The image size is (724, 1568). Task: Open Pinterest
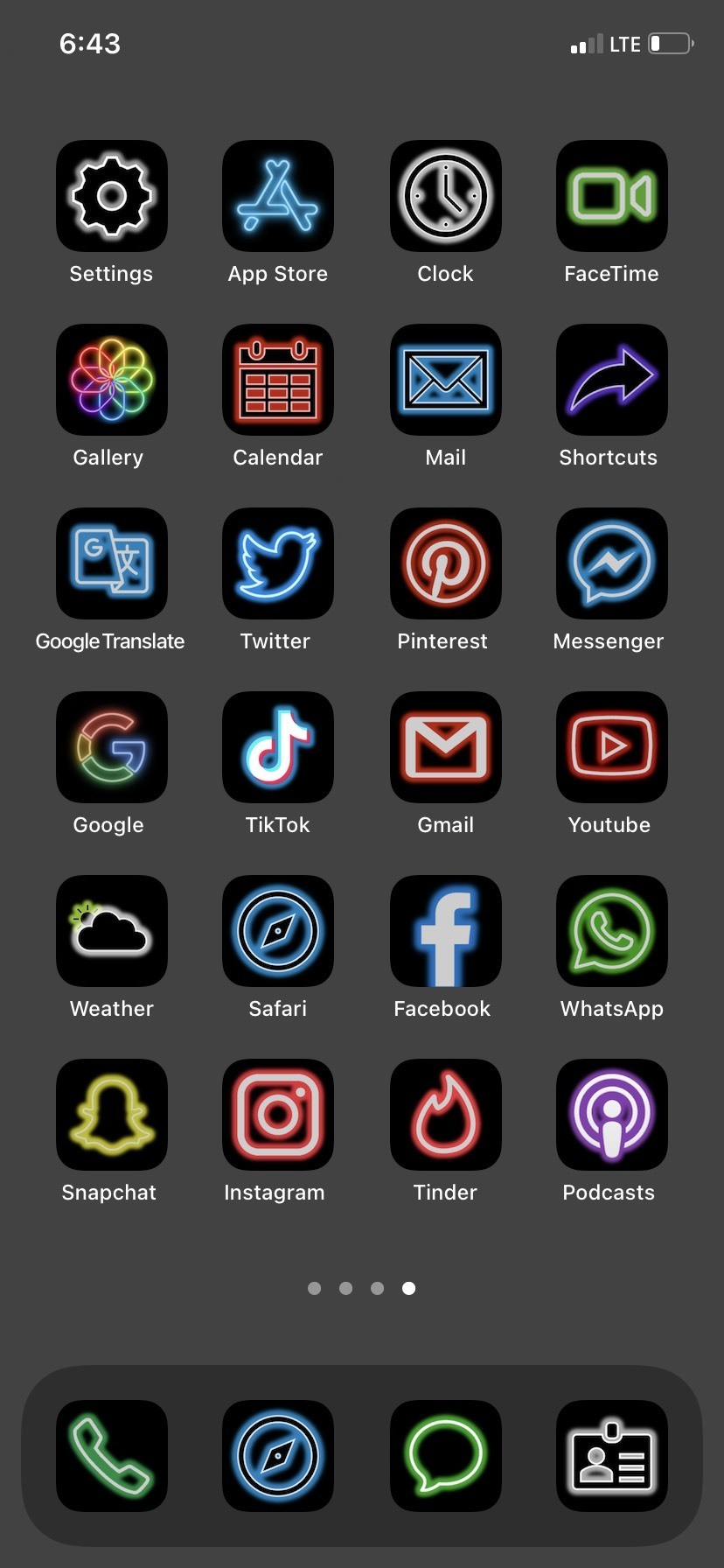(x=446, y=563)
